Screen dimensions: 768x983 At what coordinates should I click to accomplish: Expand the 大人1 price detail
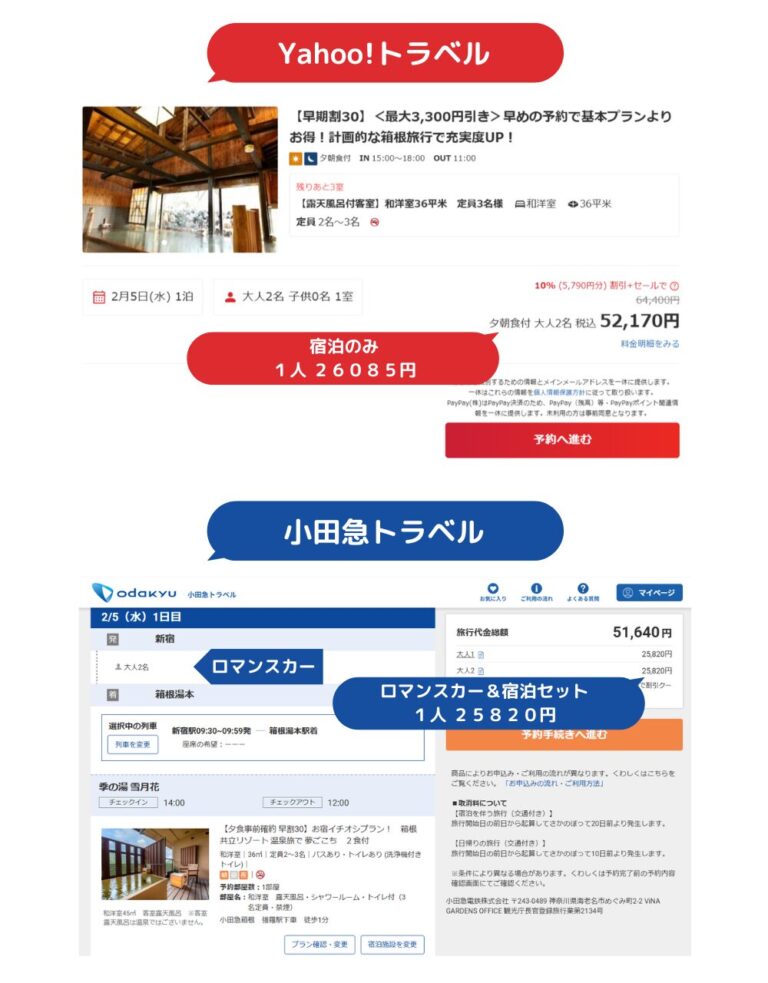[x=482, y=653]
